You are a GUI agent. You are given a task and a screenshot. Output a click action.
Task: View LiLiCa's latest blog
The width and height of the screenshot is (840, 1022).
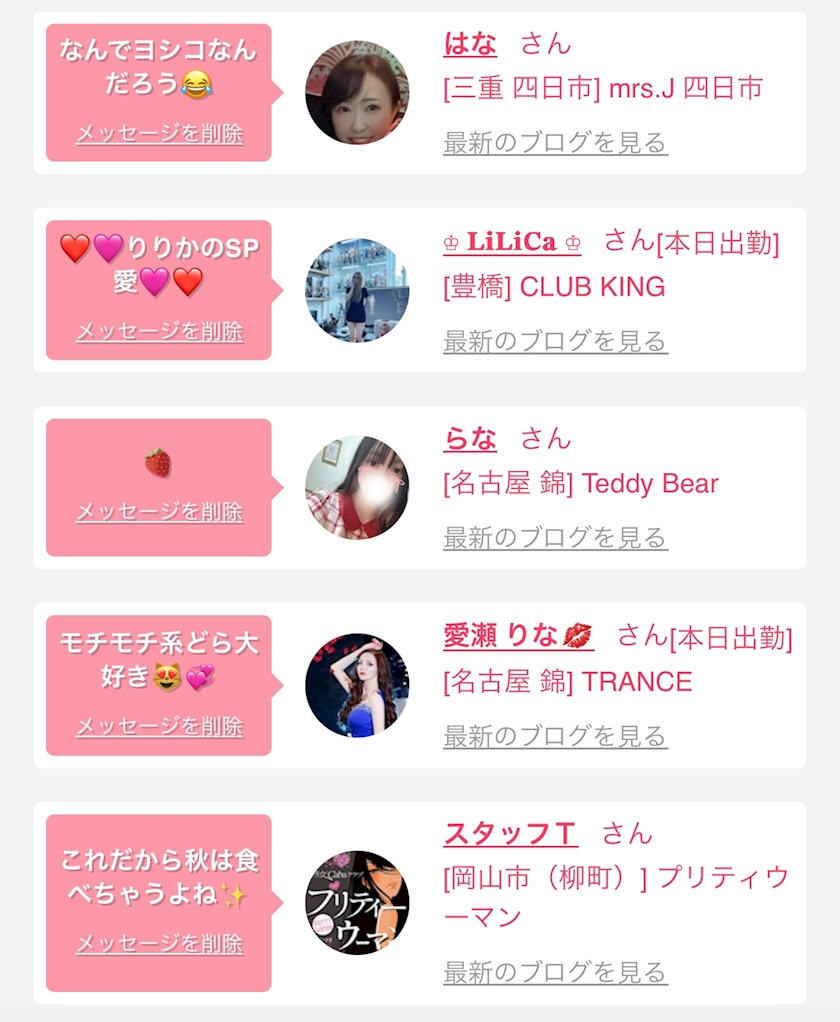tap(555, 341)
